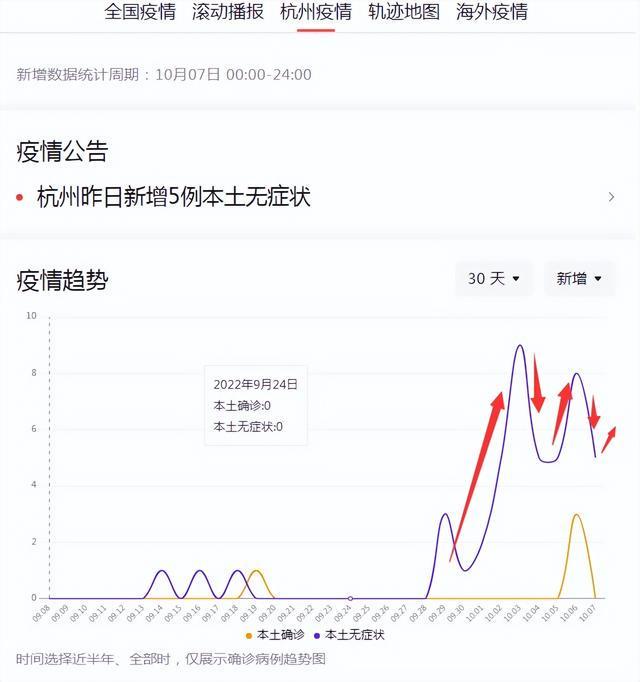Open announcement 杭州昨日新增5例本土无症状
Viewport: 640px width, 682px height.
tap(174, 197)
